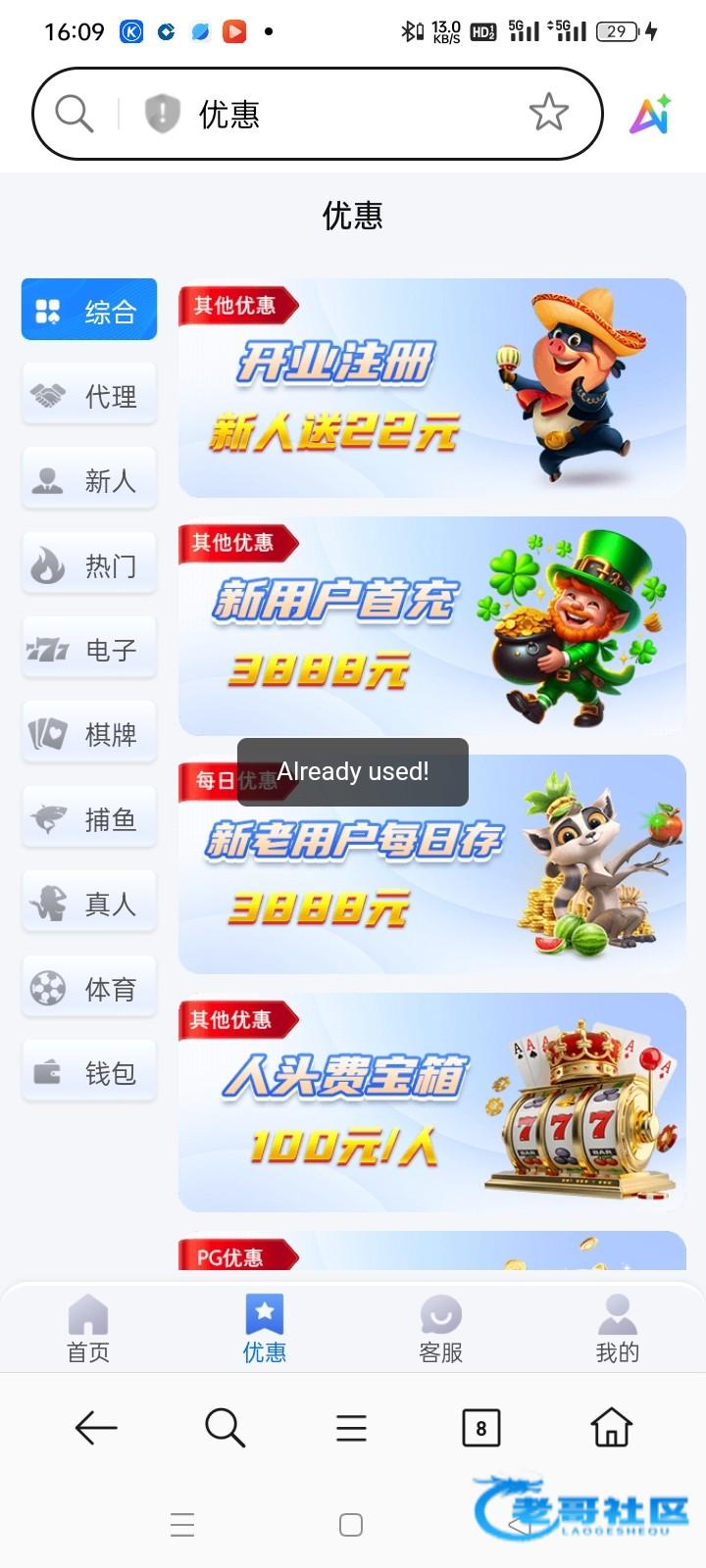Tap the address bar showing 优惠
Image resolution: width=706 pixels, height=1568 pixels.
[x=333, y=114]
